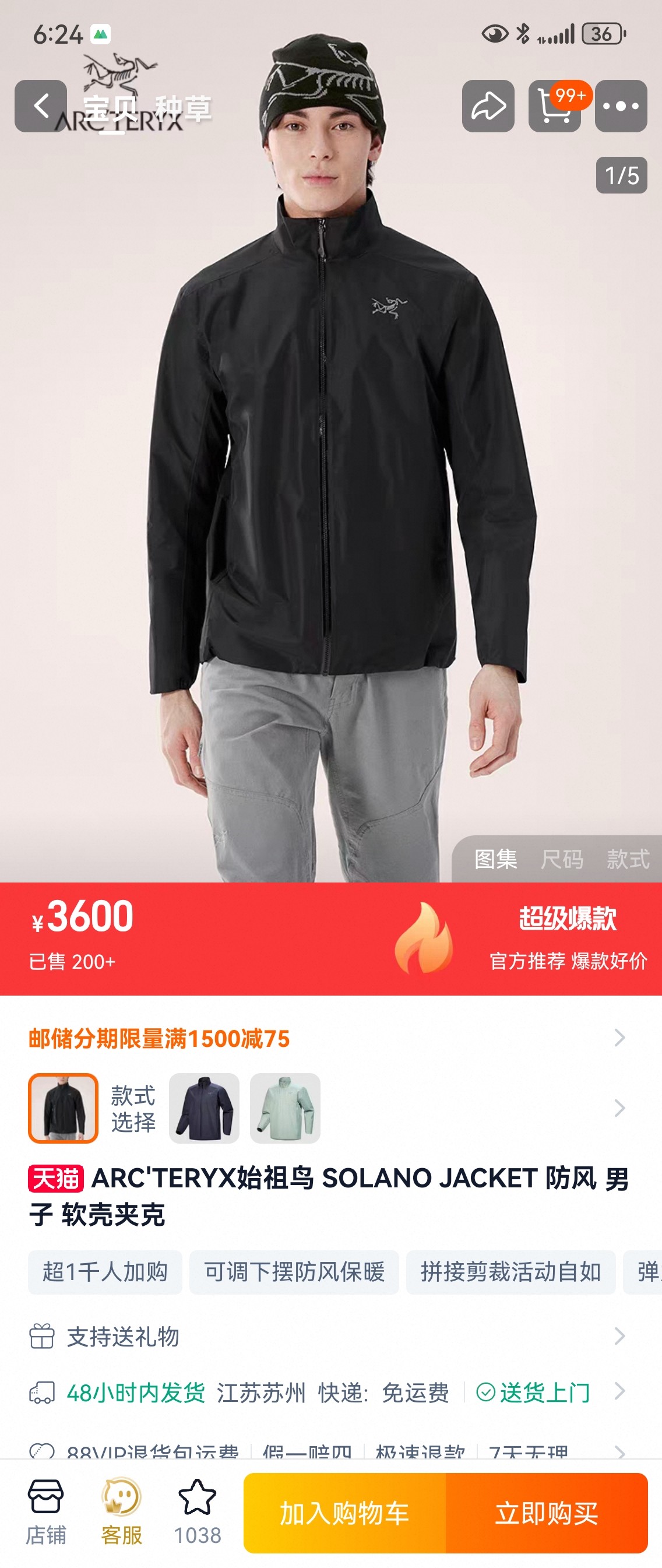Switch to 尺码 image section
The width and height of the screenshot is (662, 1568).
pos(562,859)
